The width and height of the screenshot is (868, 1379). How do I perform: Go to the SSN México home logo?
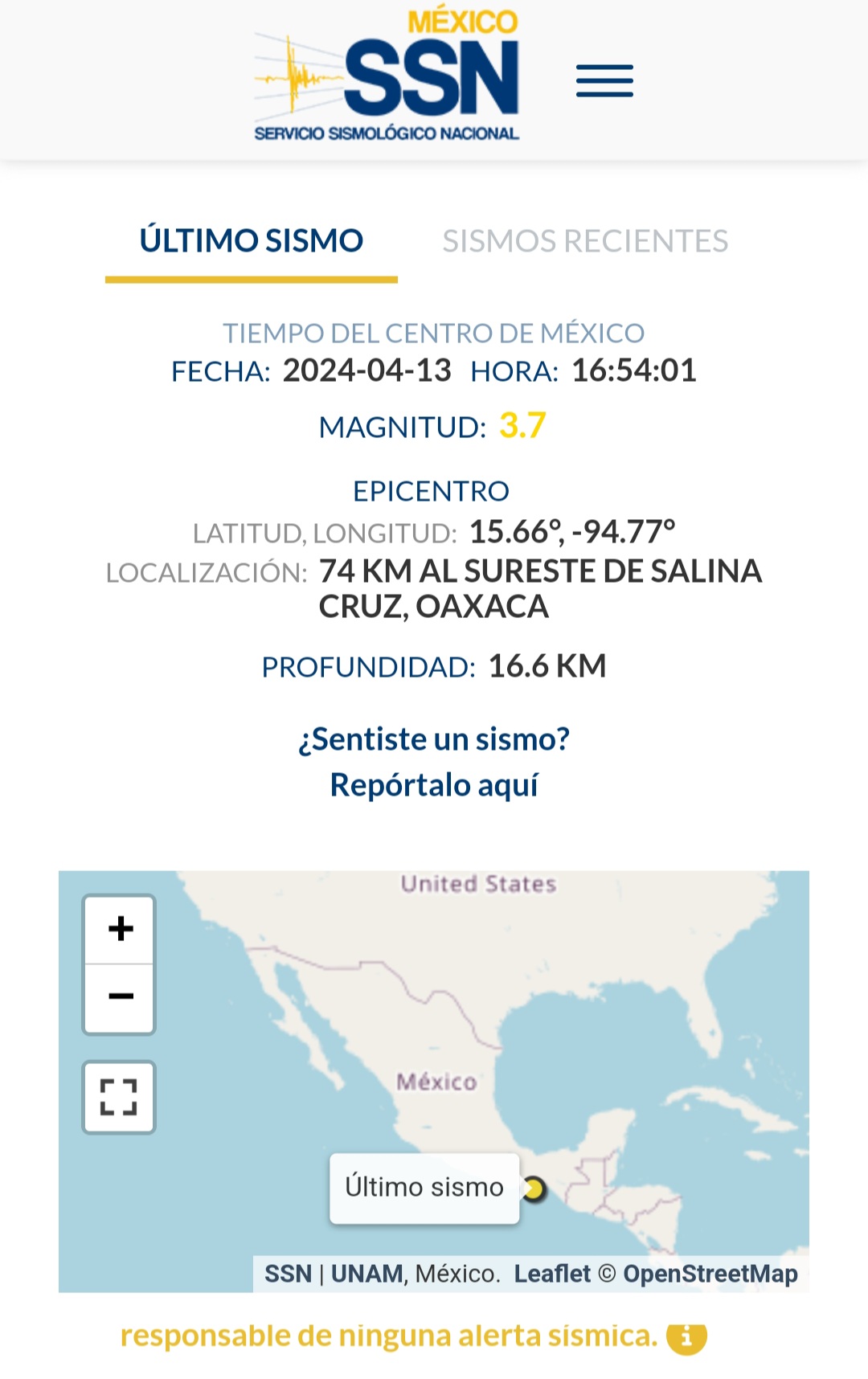point(387,76)
